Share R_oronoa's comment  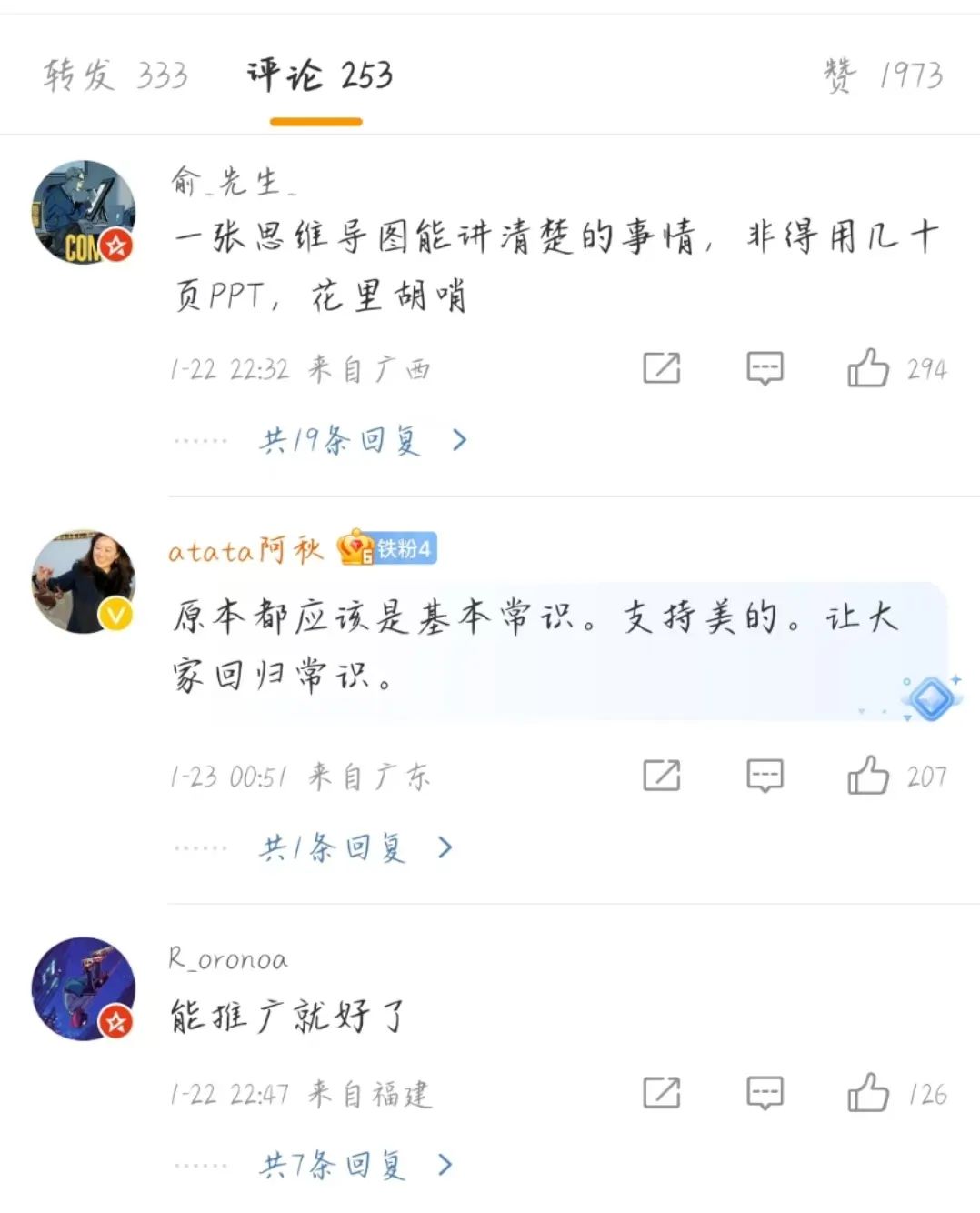(x=661, y=1093)
